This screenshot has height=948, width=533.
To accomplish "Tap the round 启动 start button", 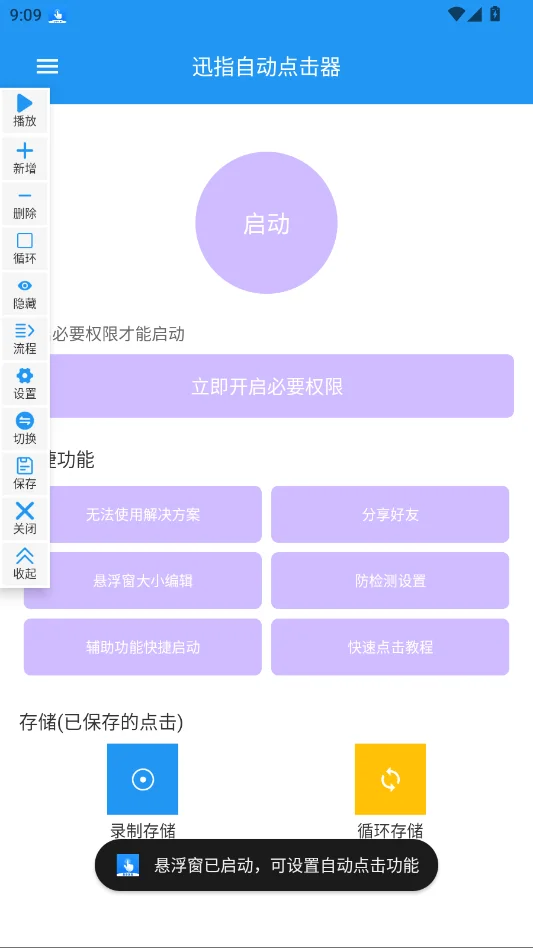I will 266,223.
